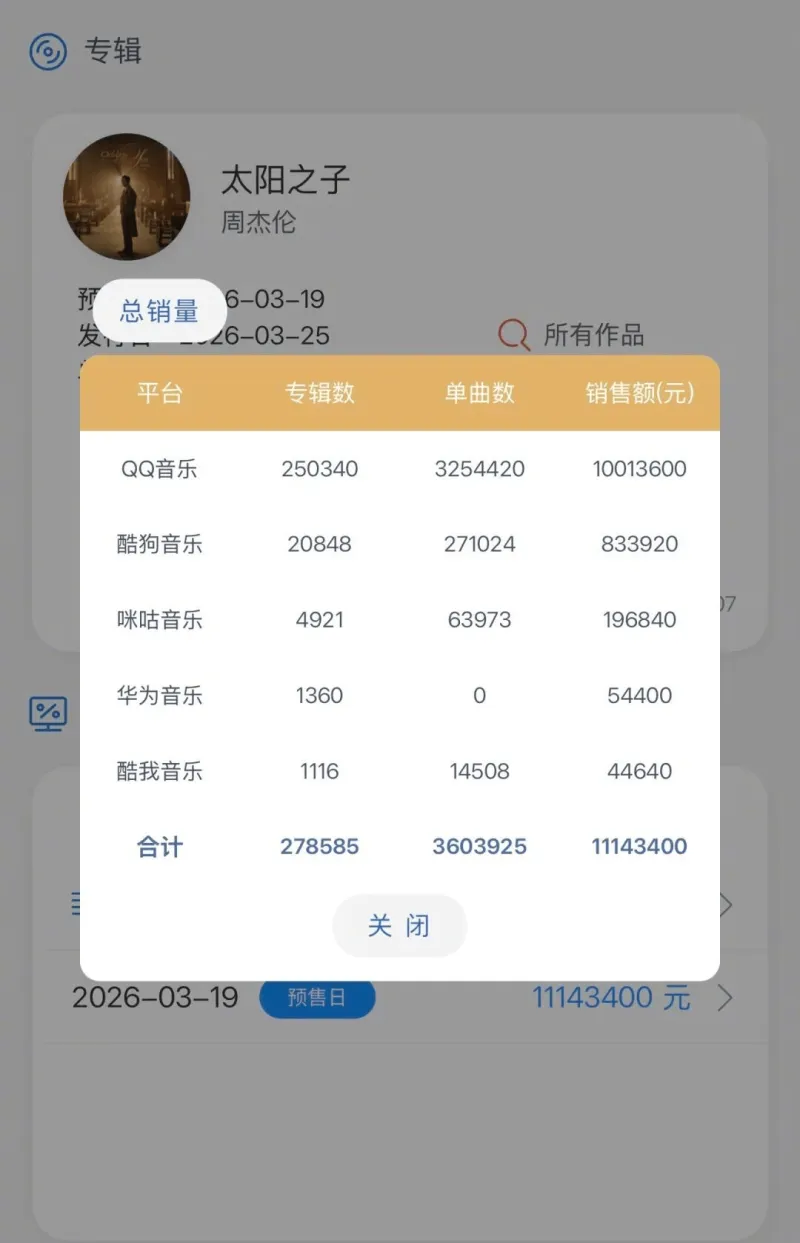The height and width of the screenshot is (1243, 800).
Task: Click the 预售日 presale date tag
Action: click(317, 997)
